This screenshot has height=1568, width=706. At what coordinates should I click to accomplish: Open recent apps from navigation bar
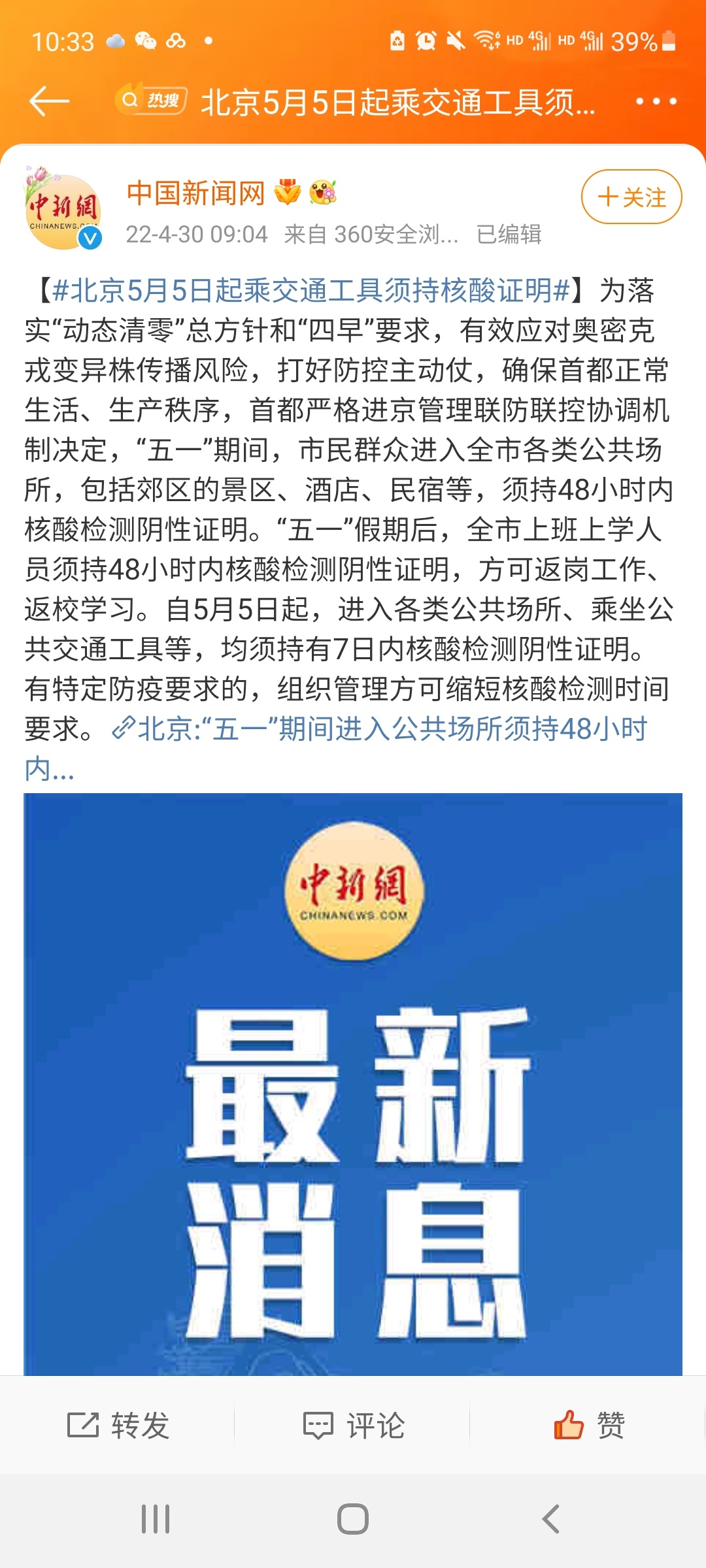coord(156,1519)
